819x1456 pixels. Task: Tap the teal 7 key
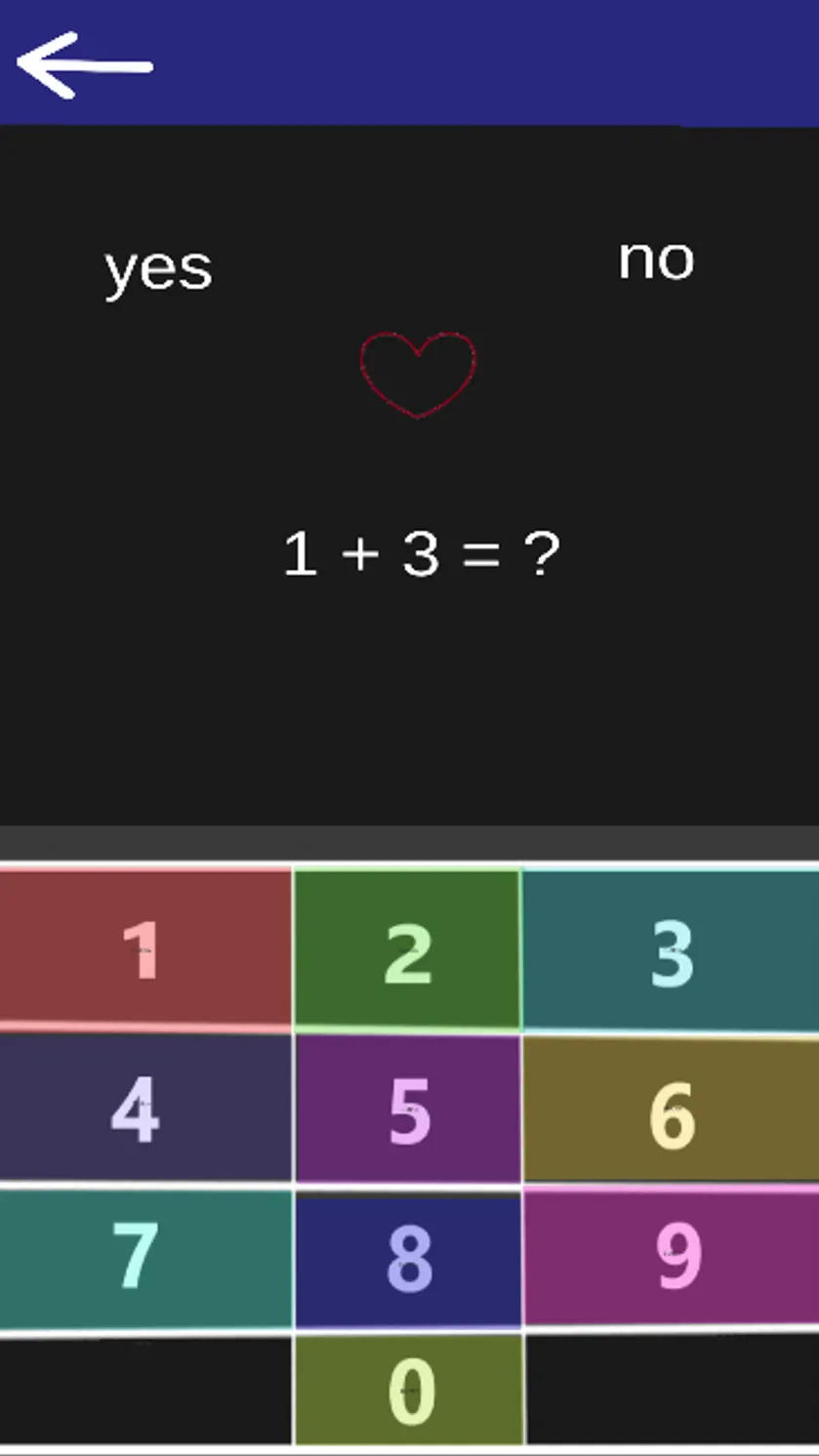coord(145,1258)
